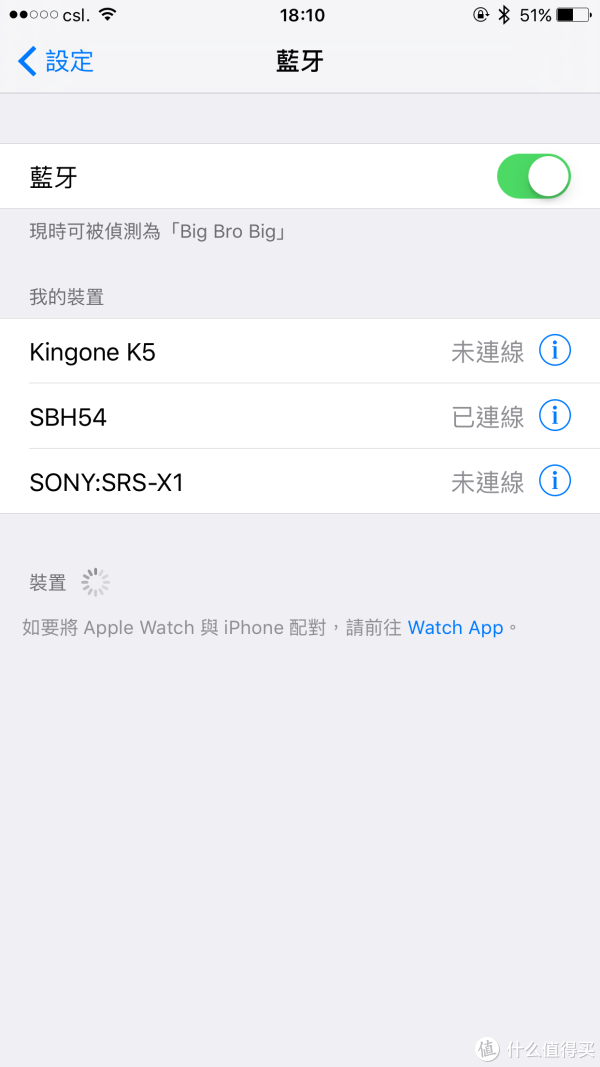This screenshot has width=600, height=1067.
Task: Show details for SBH54
Action: point(554,416)
